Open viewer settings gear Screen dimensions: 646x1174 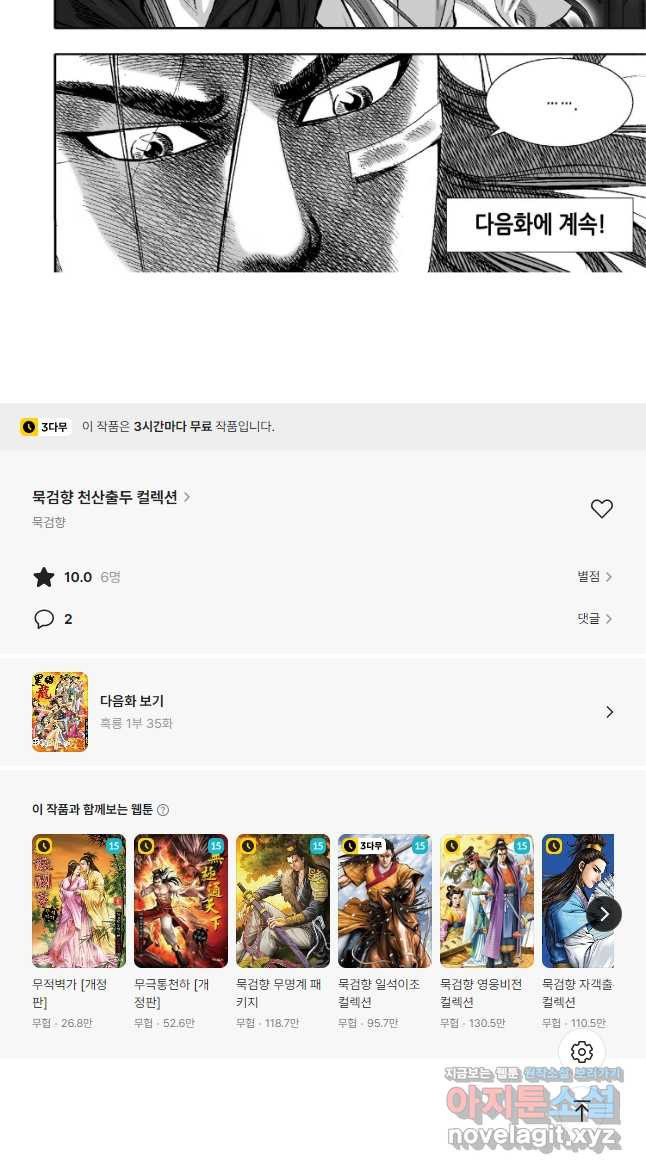click(x=582, y=1052)
